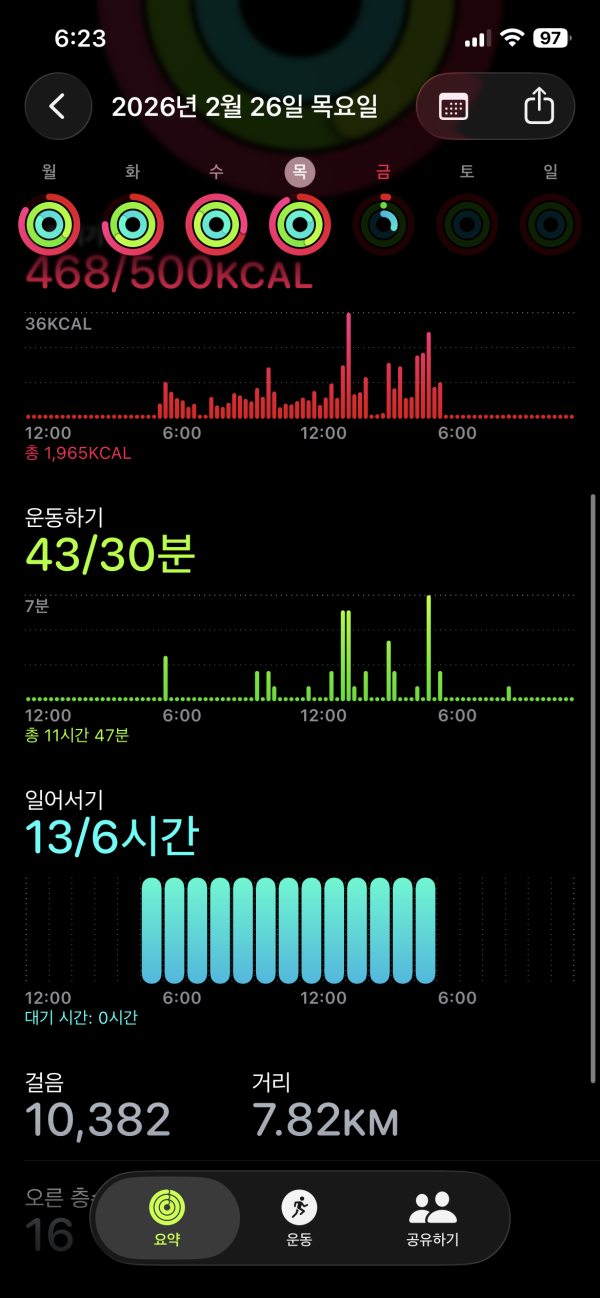Select Friday (금) activity ring

383,224
